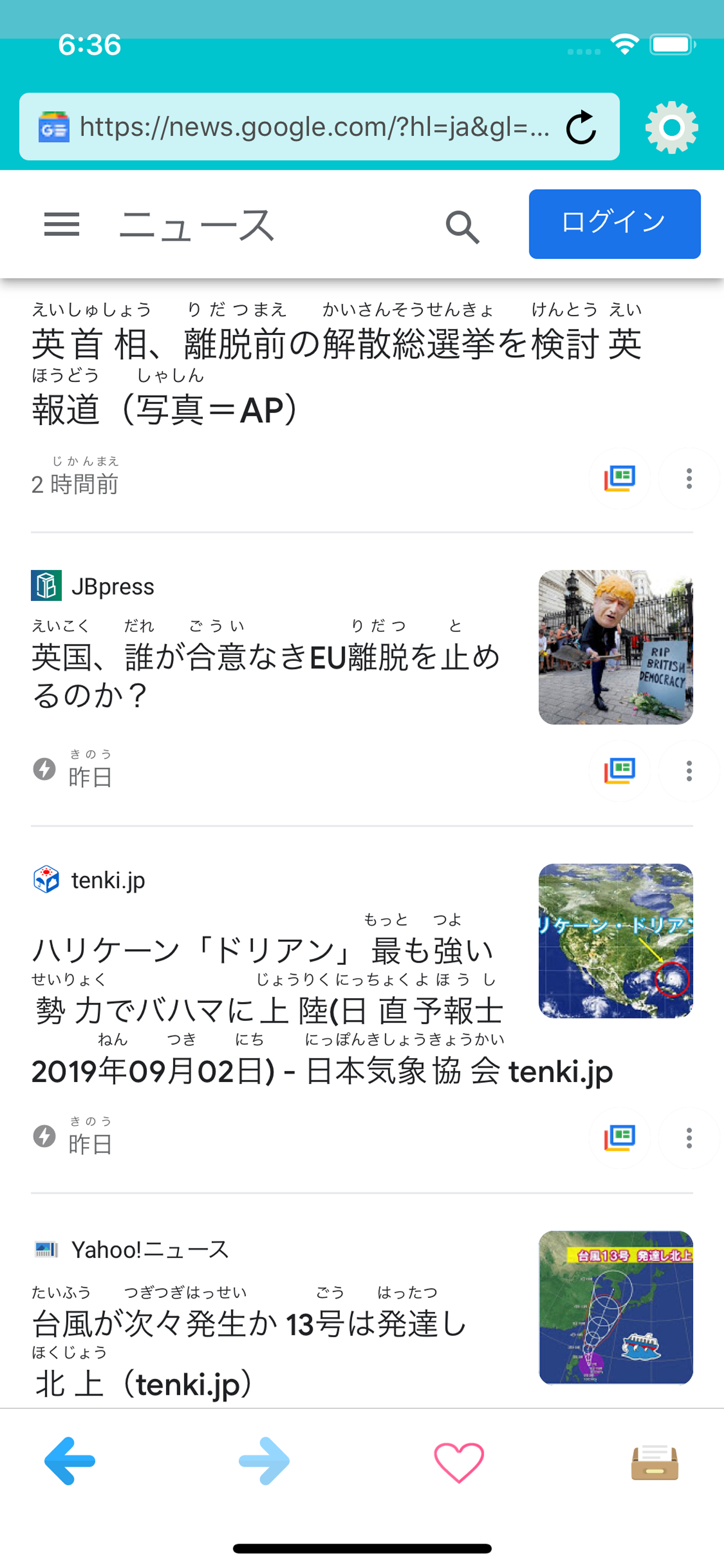Search Google News with magnifier icon
The image size is (724, 1568).
pos(462,226)
